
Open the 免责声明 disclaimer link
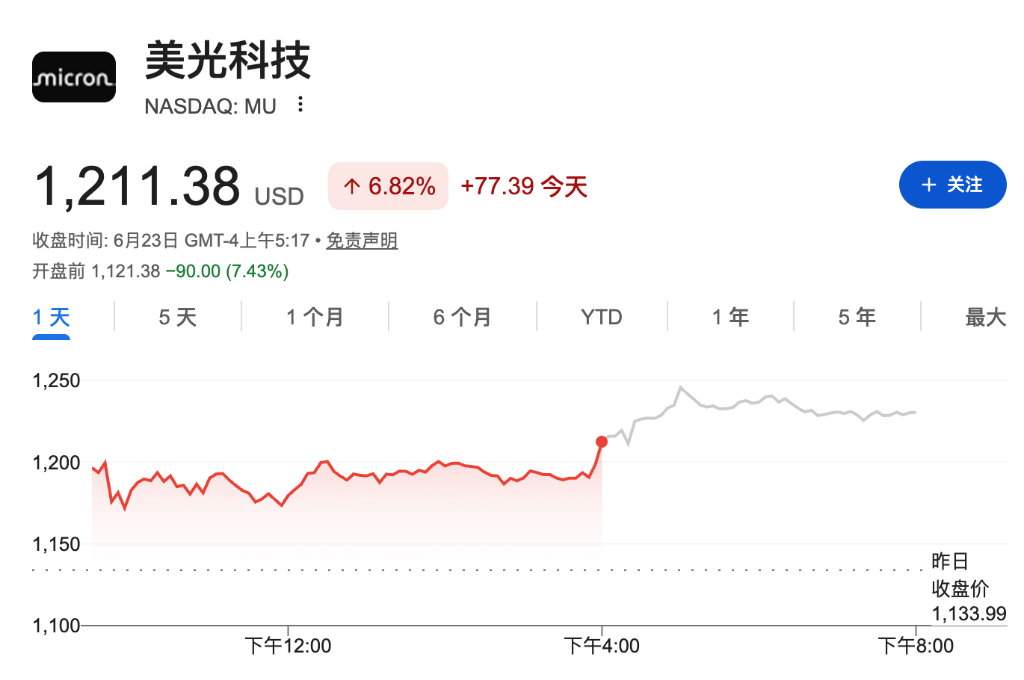(x=362, y=240)
